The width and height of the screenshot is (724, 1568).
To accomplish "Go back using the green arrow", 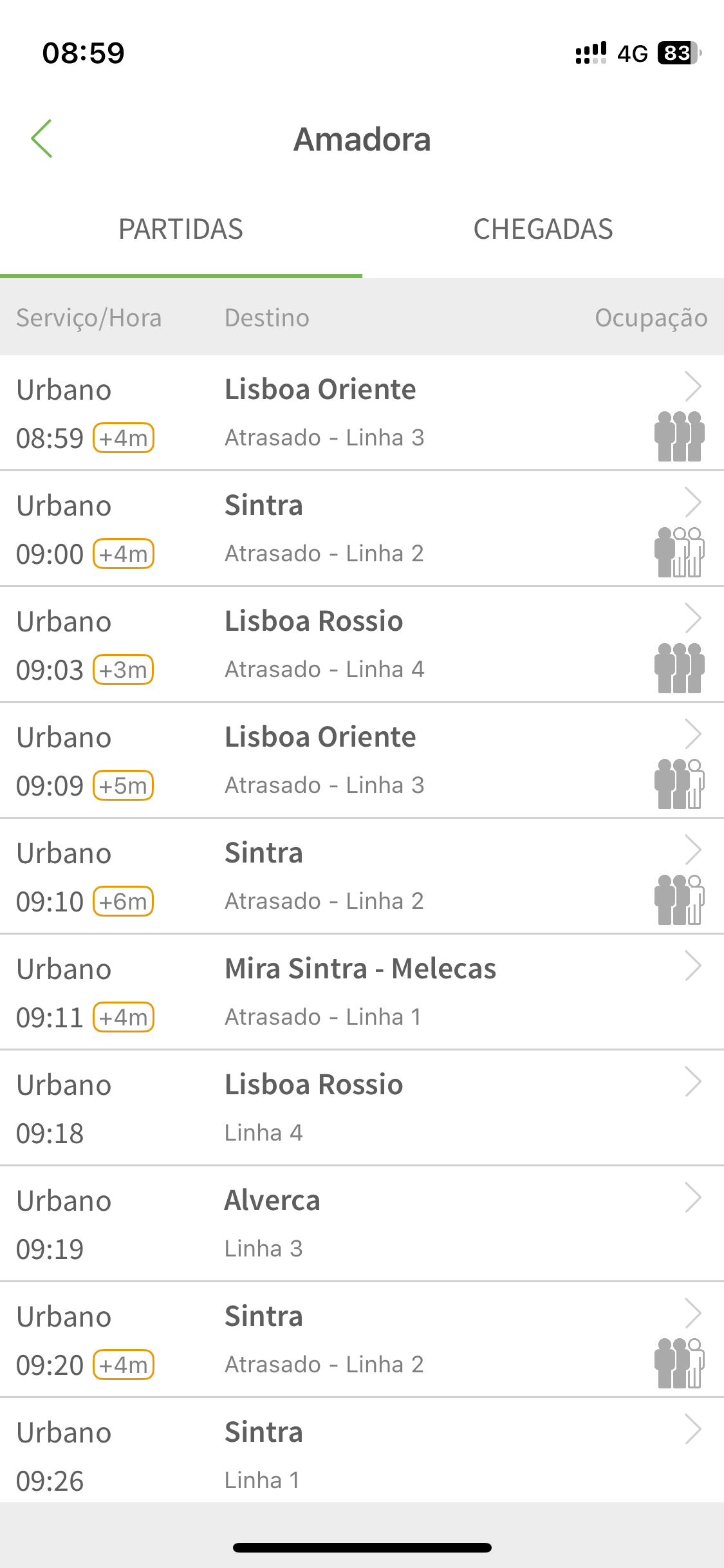I will click(42, 138).
